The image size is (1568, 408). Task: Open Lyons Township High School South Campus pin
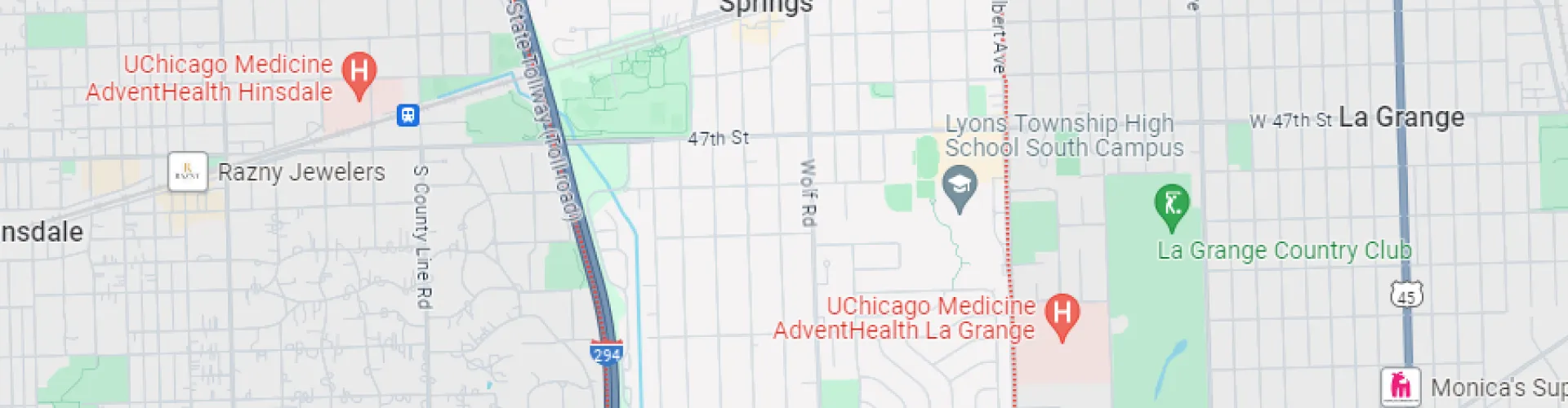(x=960, y=187)
